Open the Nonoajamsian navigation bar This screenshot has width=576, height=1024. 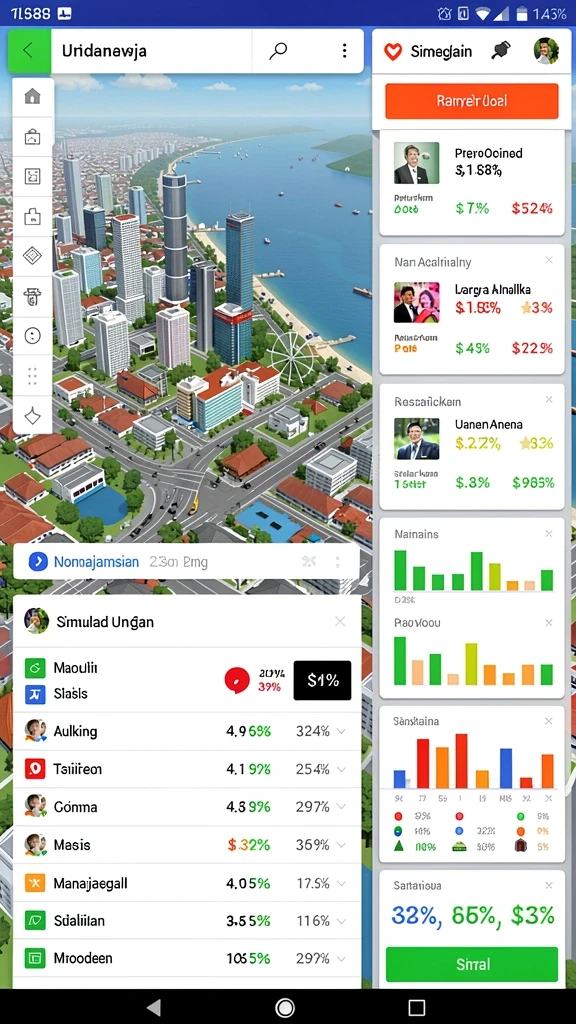click(186, 562)
